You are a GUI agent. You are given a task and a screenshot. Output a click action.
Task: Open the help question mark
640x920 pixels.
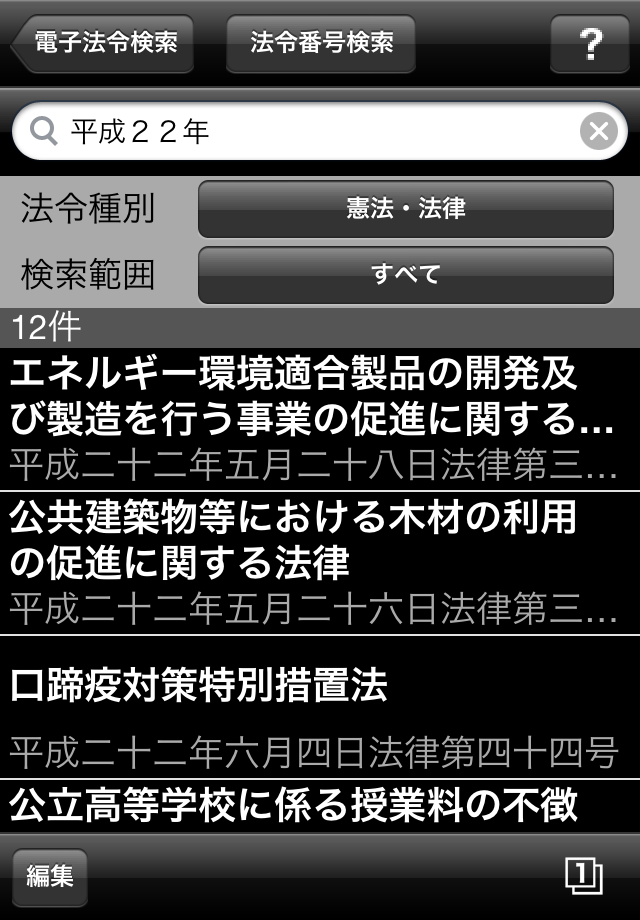[590, 44]
